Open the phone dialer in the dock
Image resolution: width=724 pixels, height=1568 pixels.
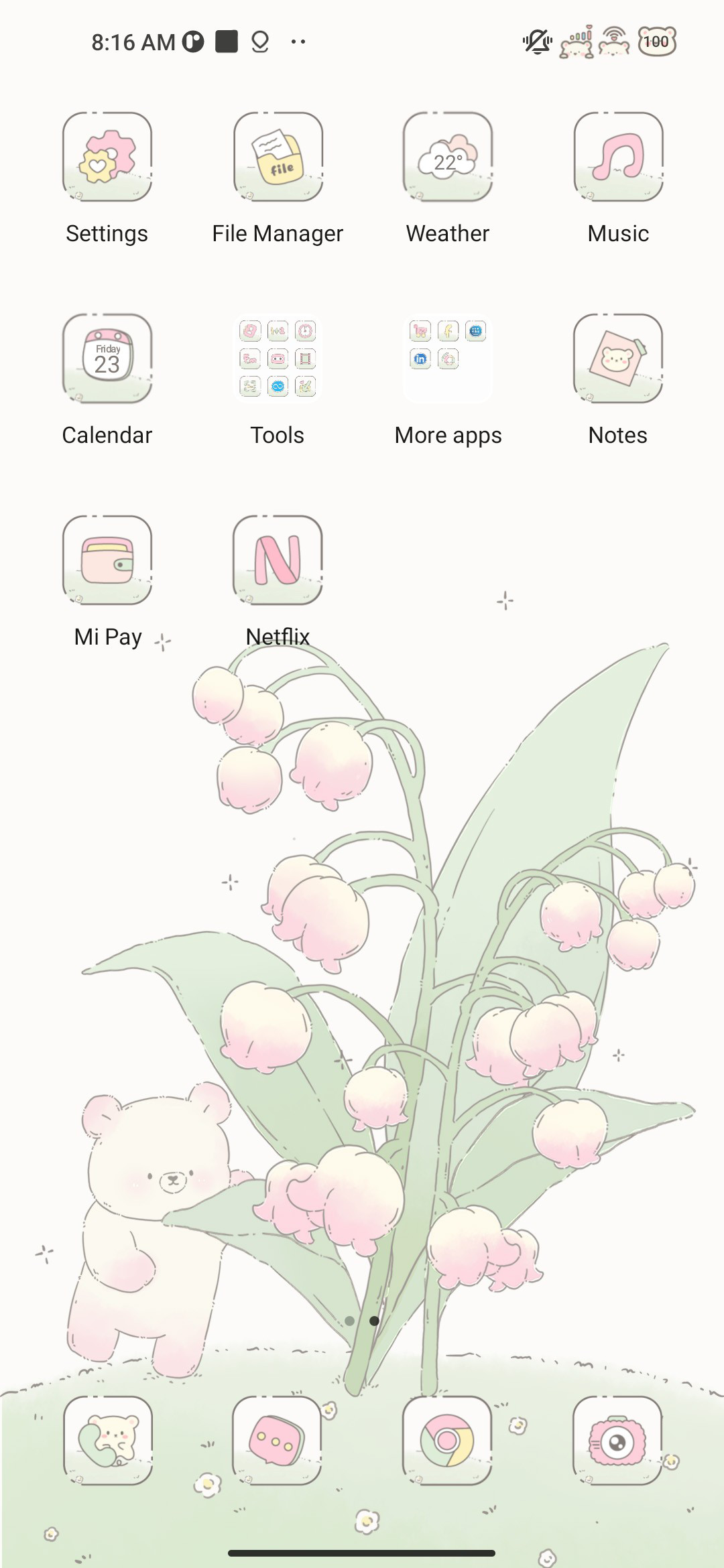[x=107, y=1441]
